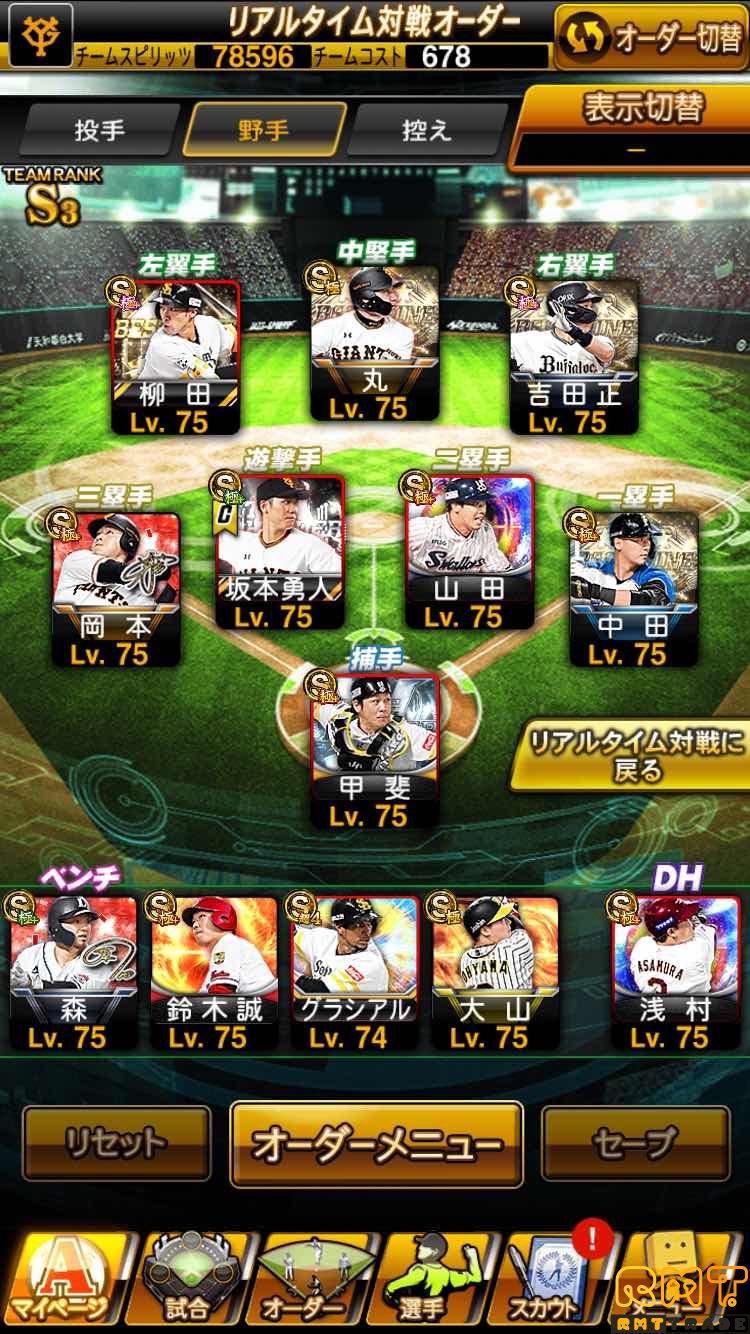
Task: Select catcher 甲斐 card
Action: pyautogui.click(x=374, y=751)
